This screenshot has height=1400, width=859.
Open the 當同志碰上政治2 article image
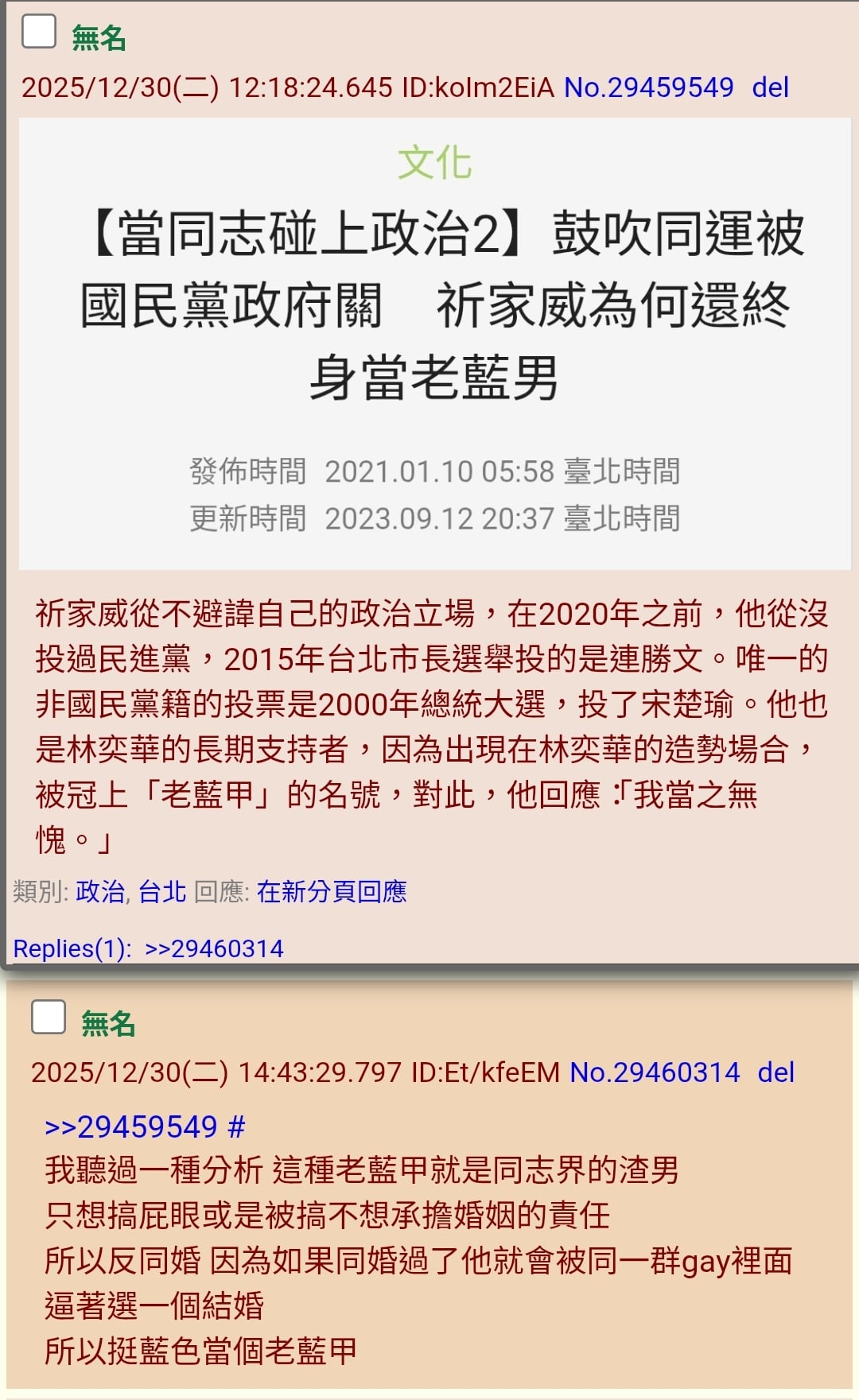pos(434,343)
